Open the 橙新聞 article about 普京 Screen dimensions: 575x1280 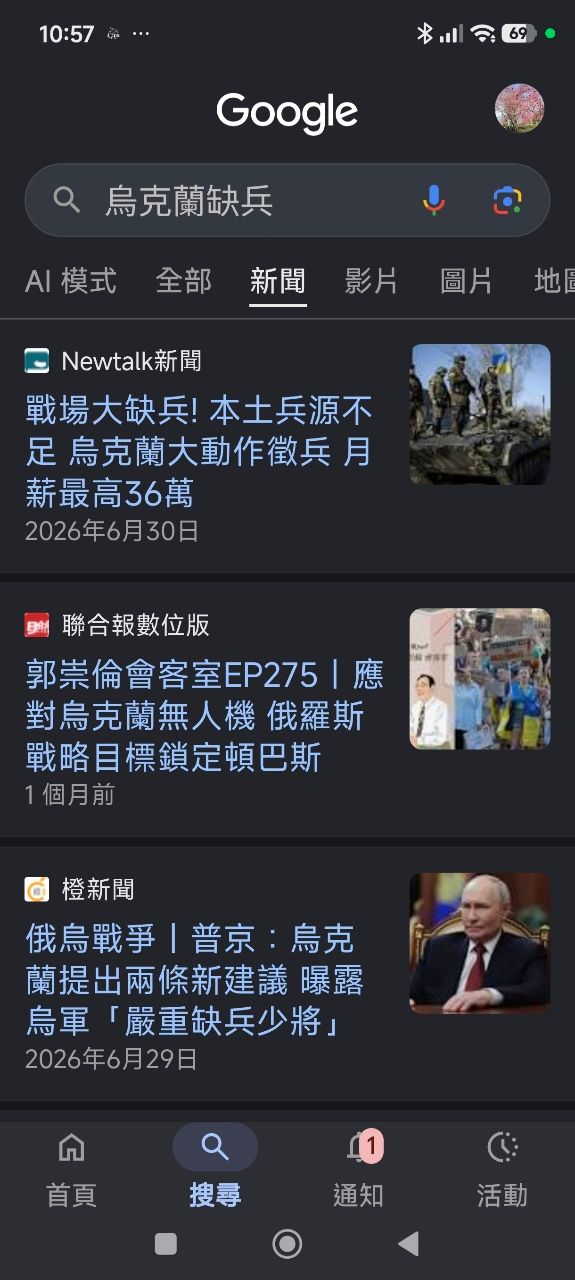point(195,981)
